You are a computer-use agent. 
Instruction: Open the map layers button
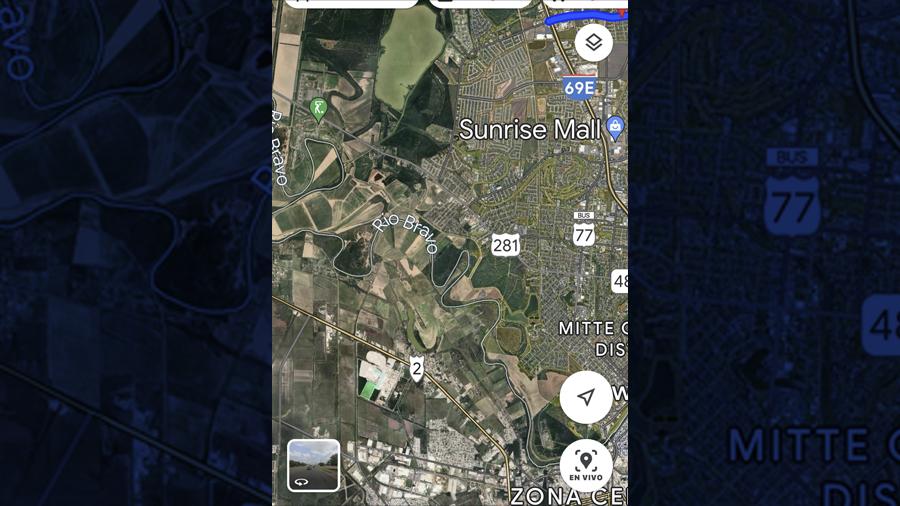tap(593, 43)
